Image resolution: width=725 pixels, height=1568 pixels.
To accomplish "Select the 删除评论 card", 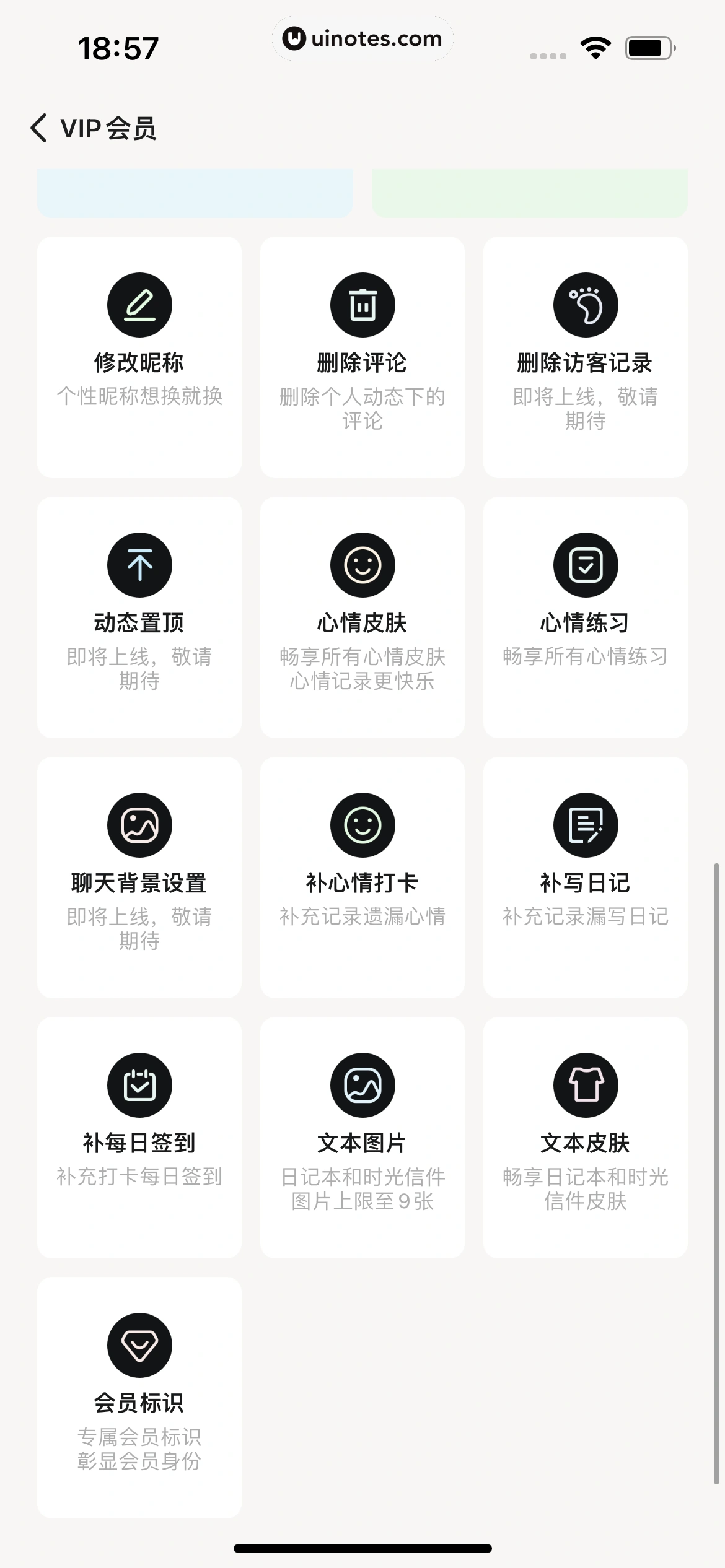I will pyautogui.click(x=362, y=357).
